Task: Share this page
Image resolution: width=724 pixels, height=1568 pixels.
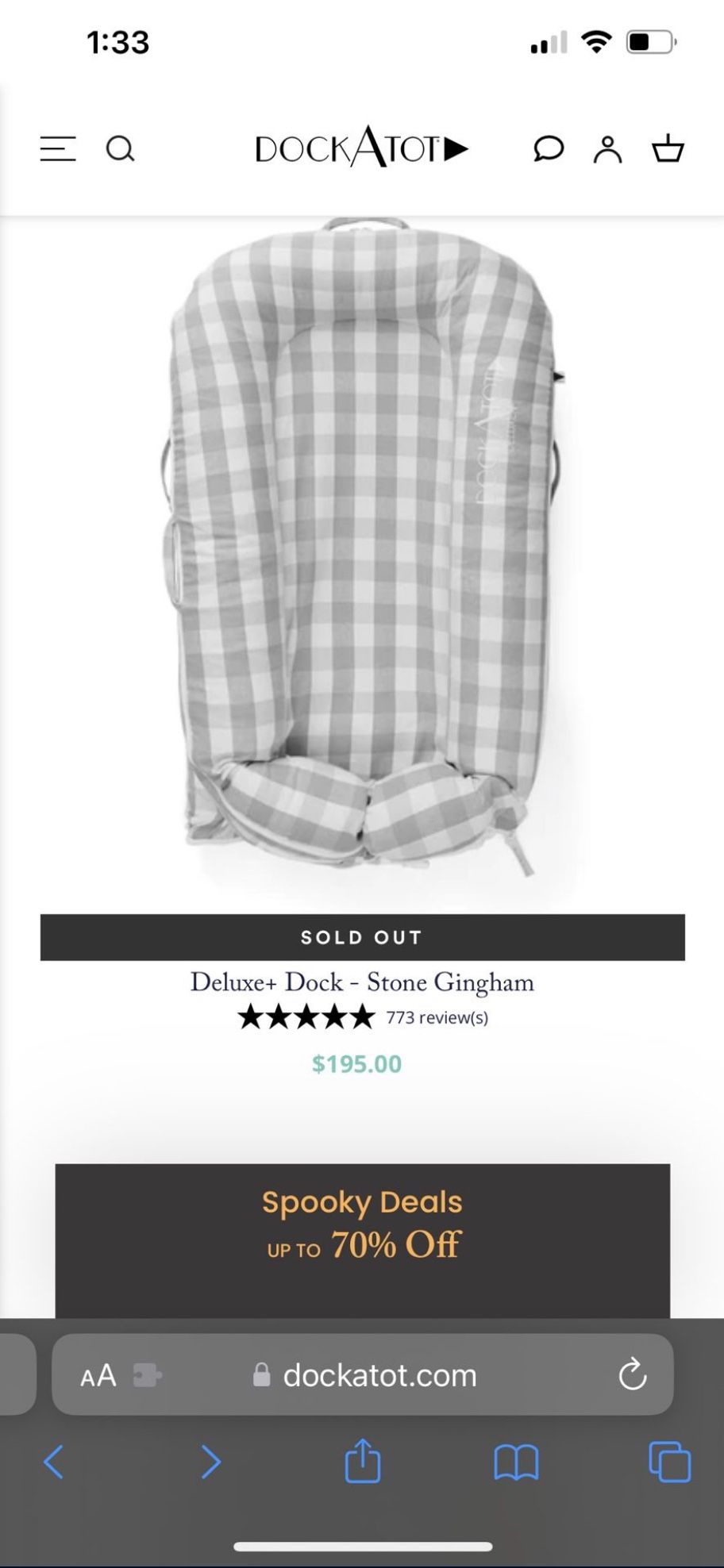Action: [x=363, y=1461]
